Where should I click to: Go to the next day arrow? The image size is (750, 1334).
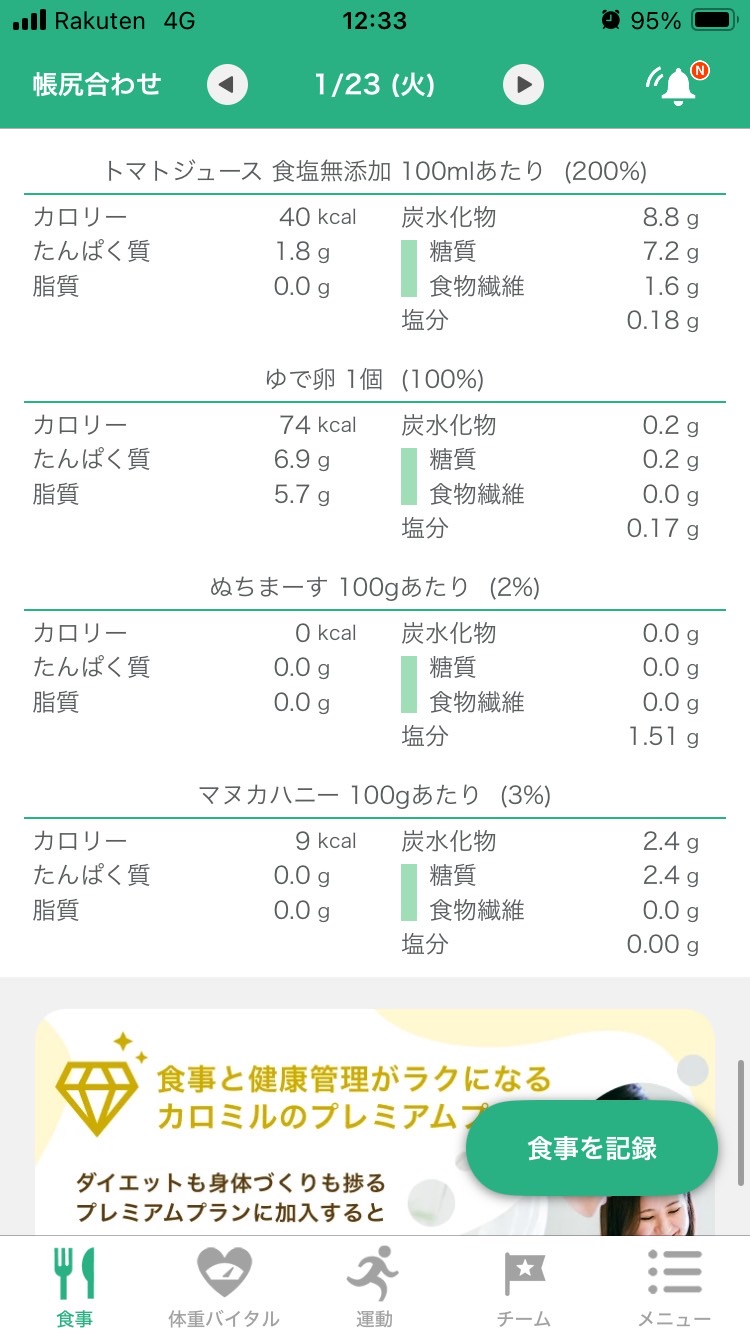[523, 85]
